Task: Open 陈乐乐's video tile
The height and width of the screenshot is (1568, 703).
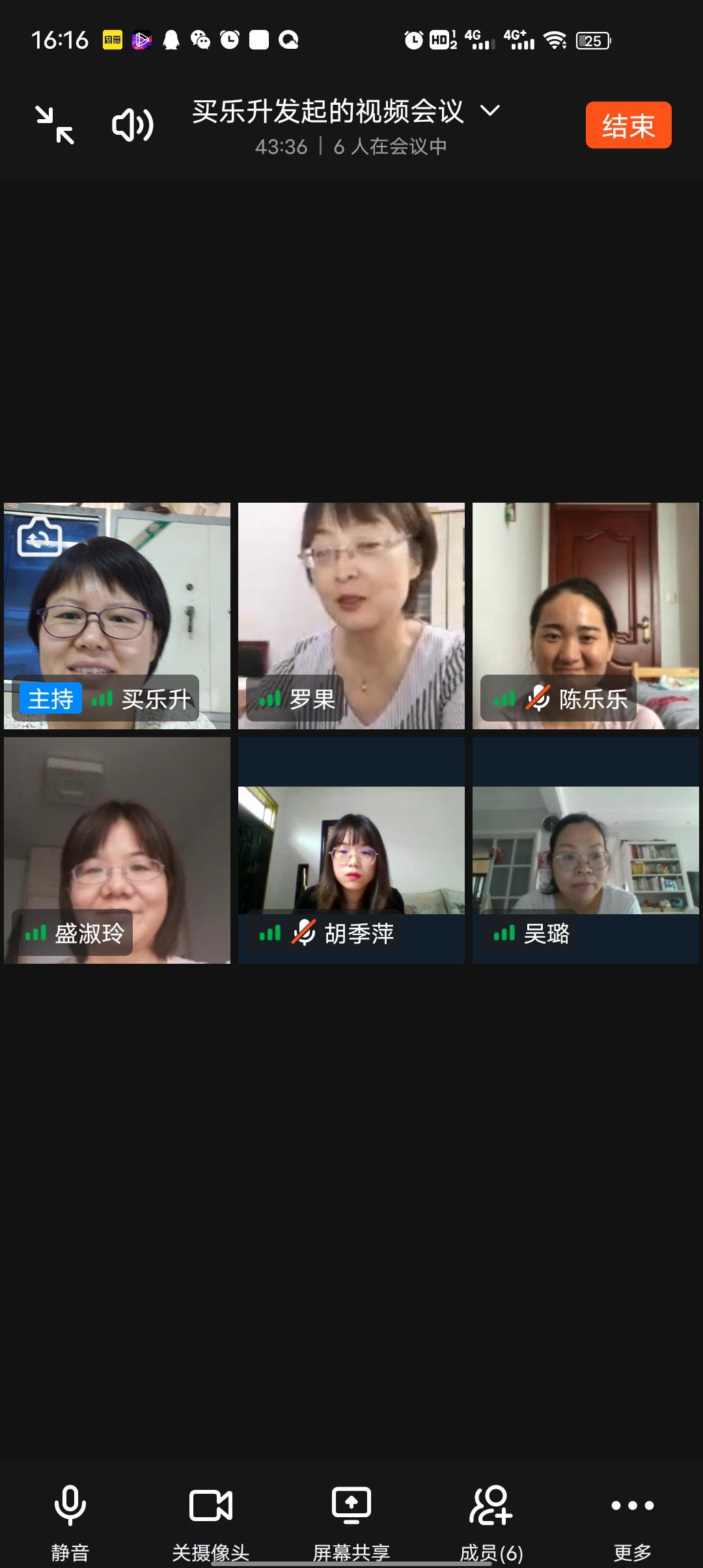Action: [x=586, y=615]
